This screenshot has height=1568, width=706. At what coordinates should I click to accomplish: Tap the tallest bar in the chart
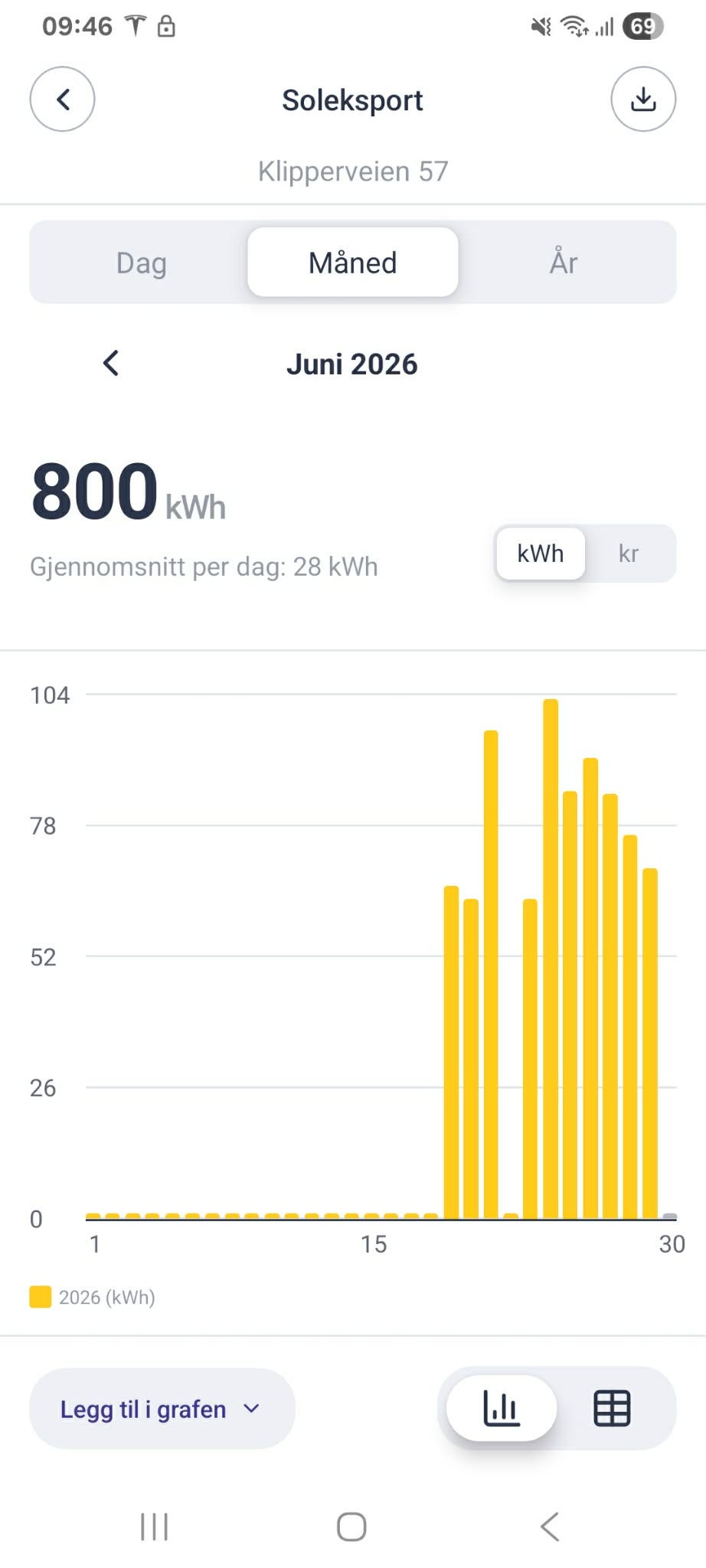point(551,959)
